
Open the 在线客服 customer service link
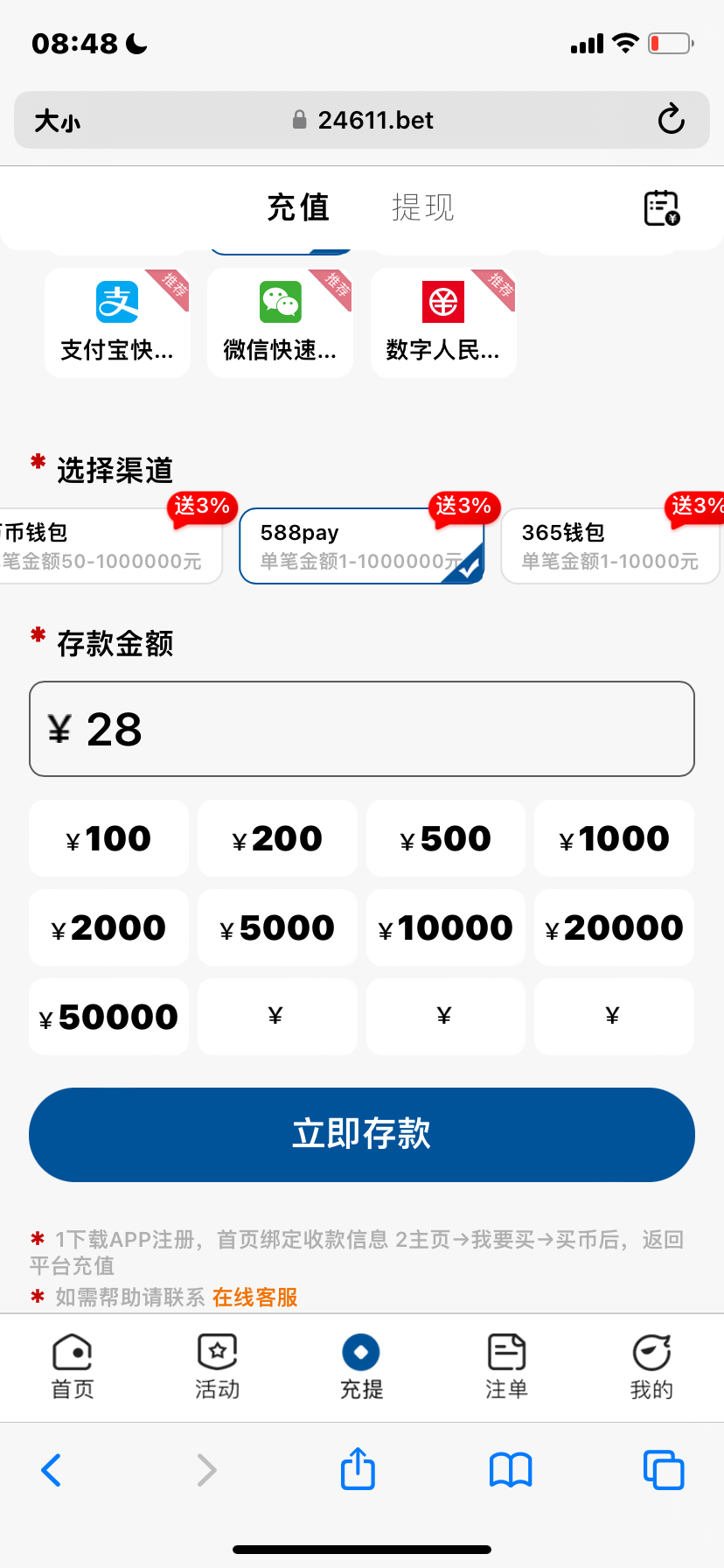[x=253, y=1298]
